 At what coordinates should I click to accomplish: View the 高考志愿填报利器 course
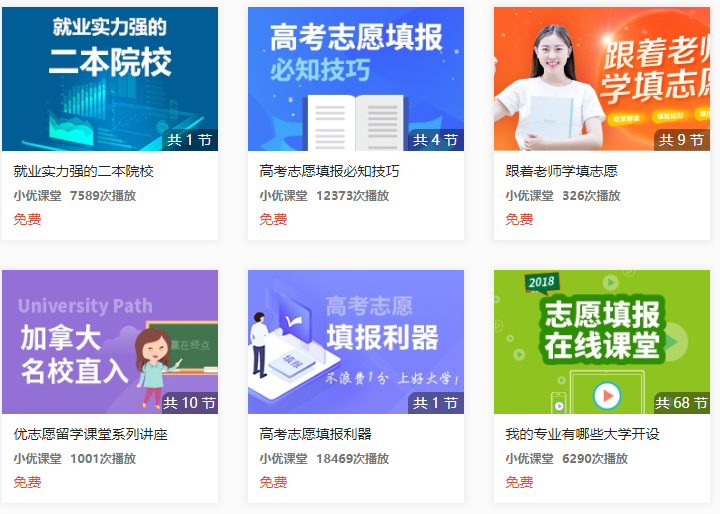[x=355, y=342]
